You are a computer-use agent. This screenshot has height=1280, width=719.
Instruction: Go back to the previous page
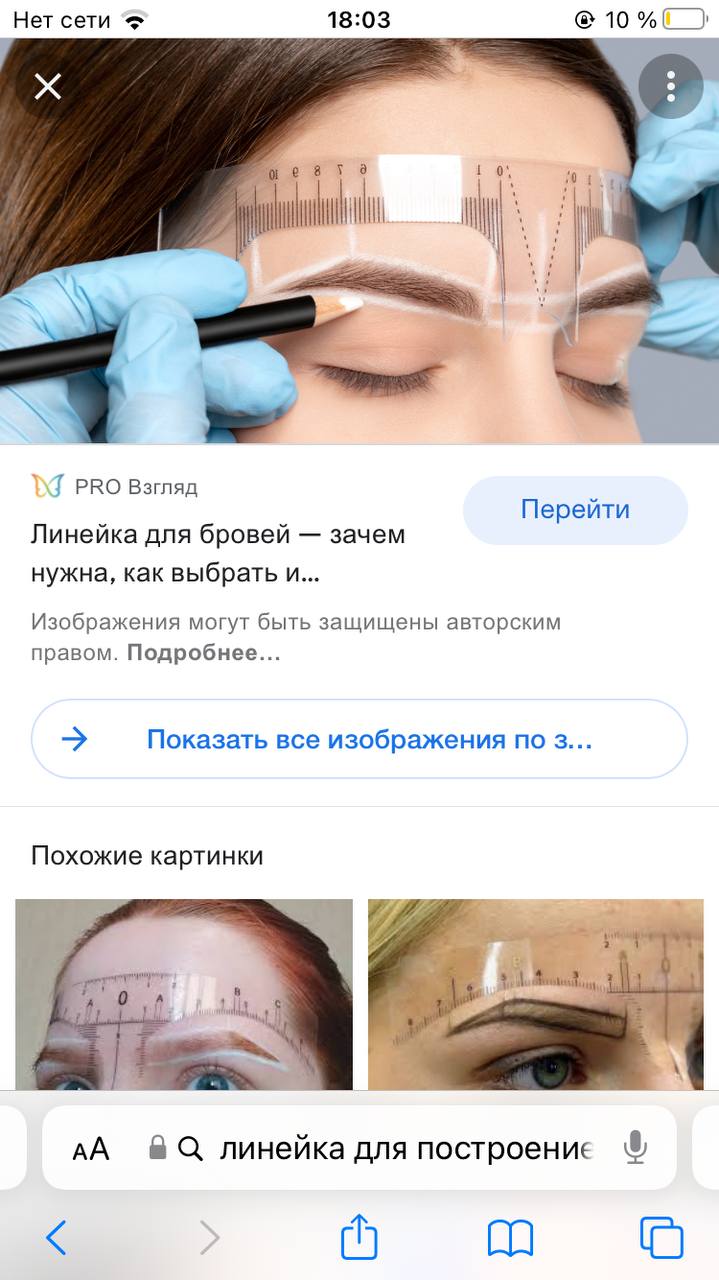coord(57,1238)
